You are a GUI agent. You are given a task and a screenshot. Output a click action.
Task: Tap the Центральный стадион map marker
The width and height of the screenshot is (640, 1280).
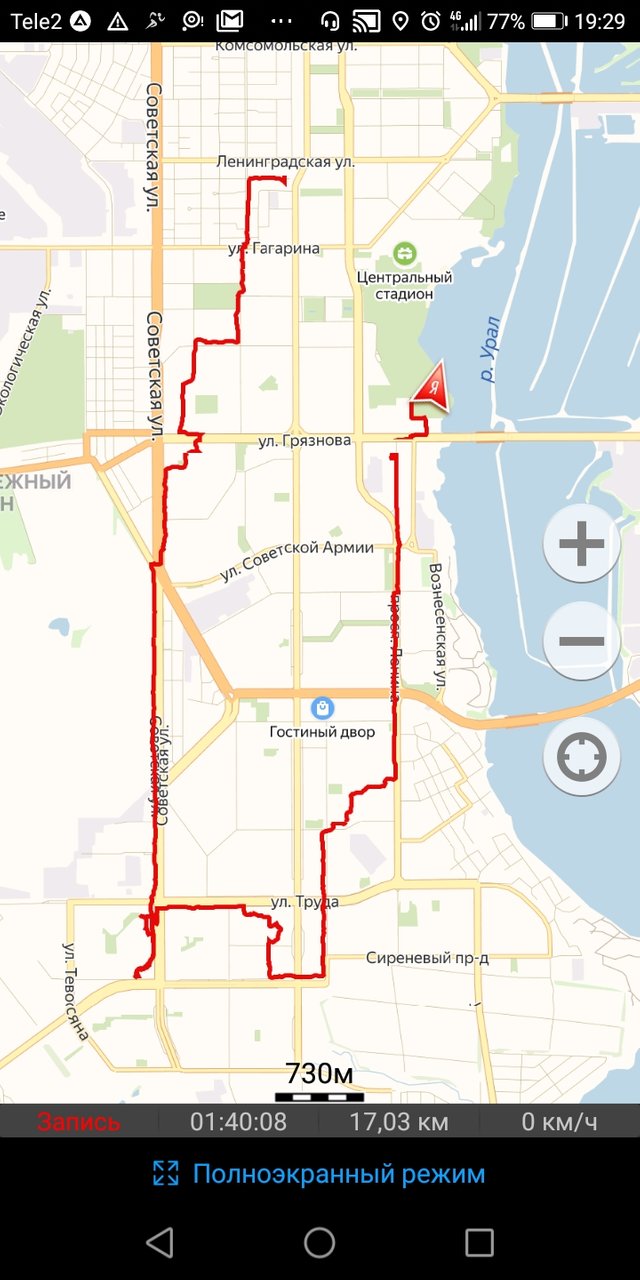(404, 252)
